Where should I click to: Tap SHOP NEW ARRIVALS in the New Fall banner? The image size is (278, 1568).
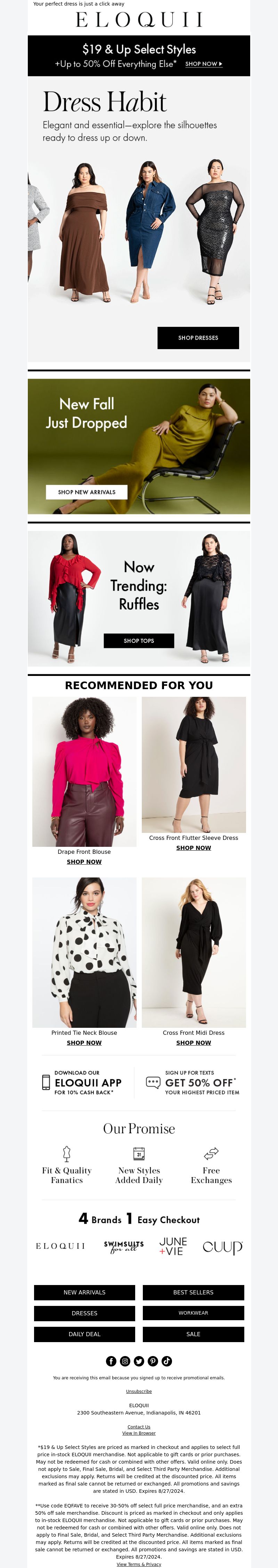pyautogui.click(x=87, y=492)
